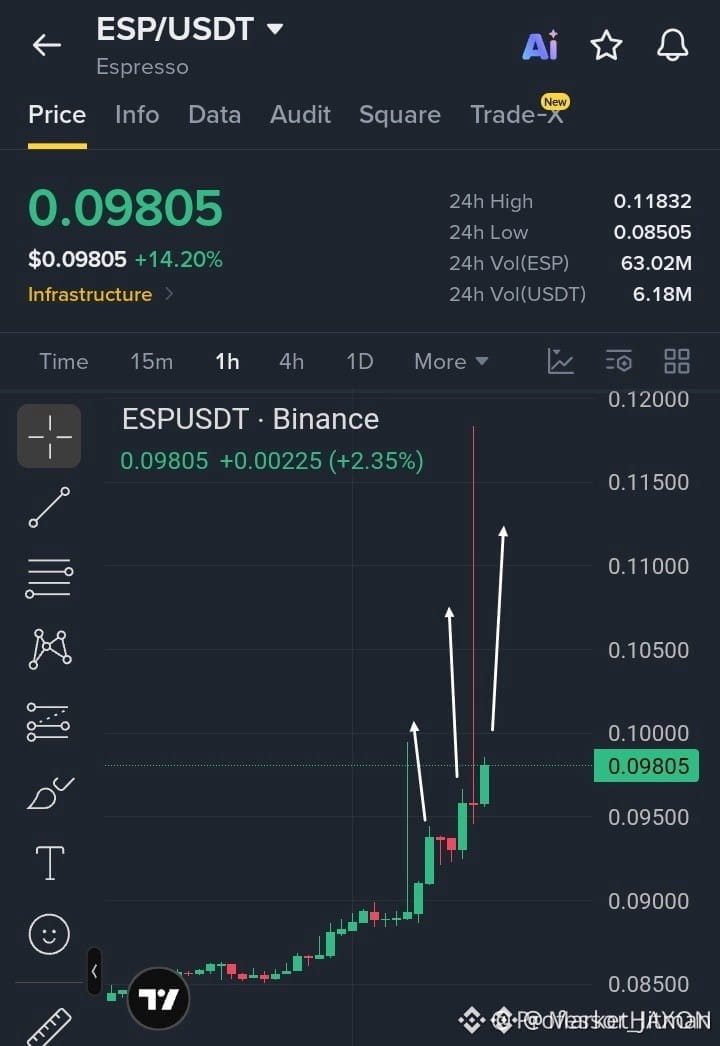This screenshot has height=1046, width=720.
Task: Select the 1D chart interval
Action: (360, 362)
